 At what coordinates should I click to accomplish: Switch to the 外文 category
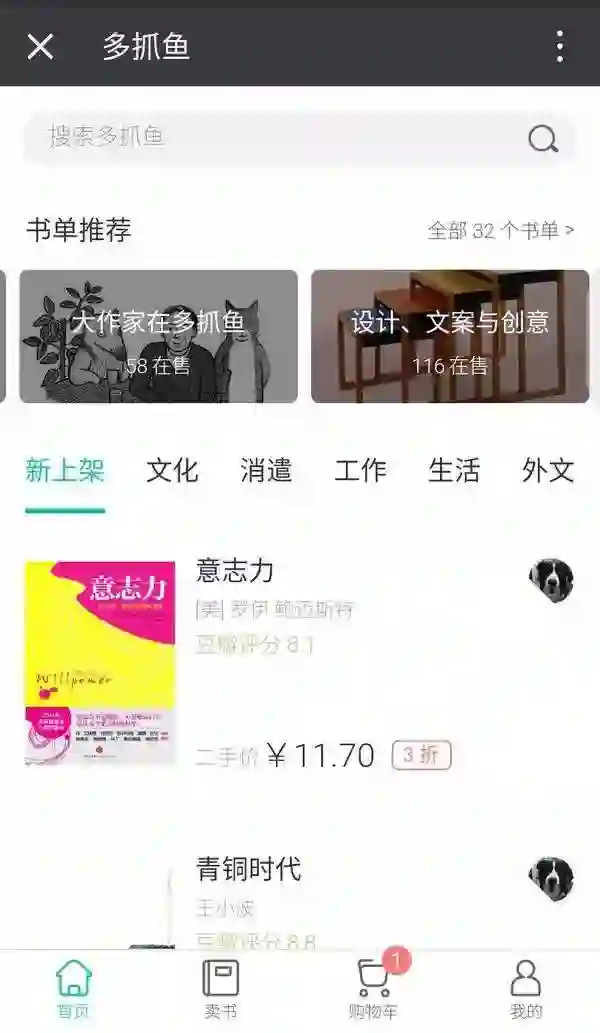(548, 470)
